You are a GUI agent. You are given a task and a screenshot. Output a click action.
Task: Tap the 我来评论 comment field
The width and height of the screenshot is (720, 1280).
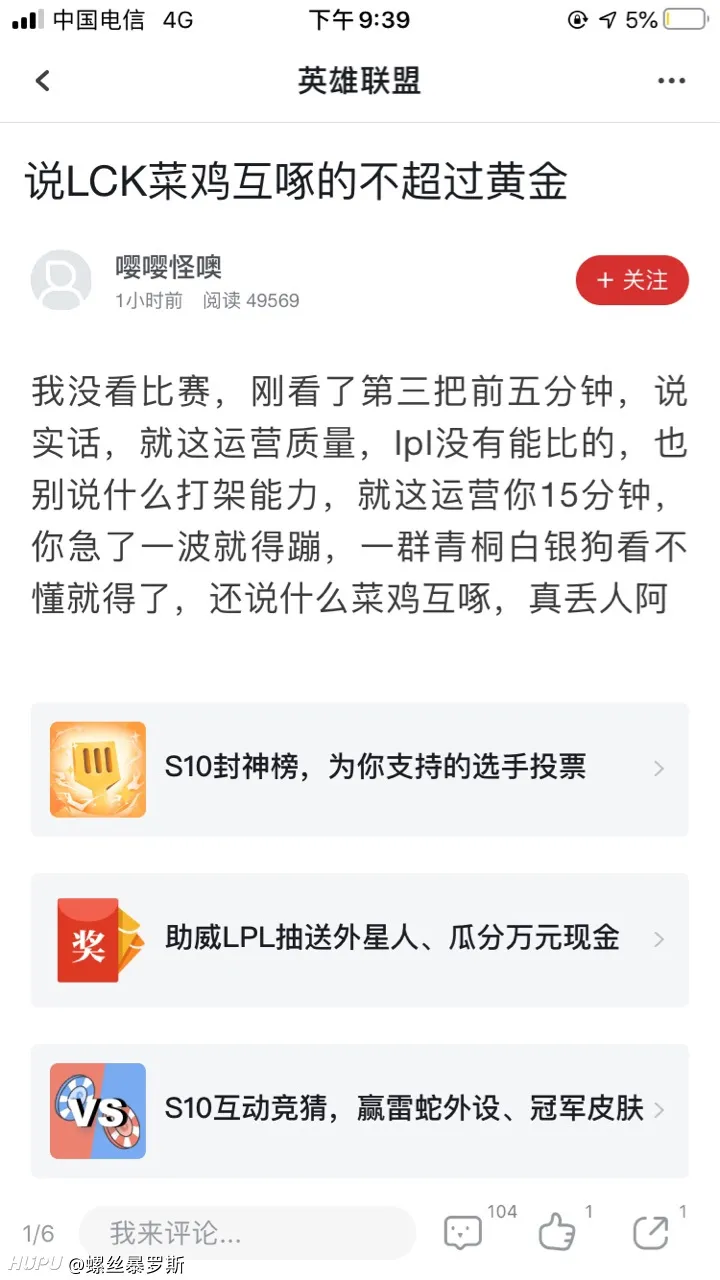(246, 1232)
